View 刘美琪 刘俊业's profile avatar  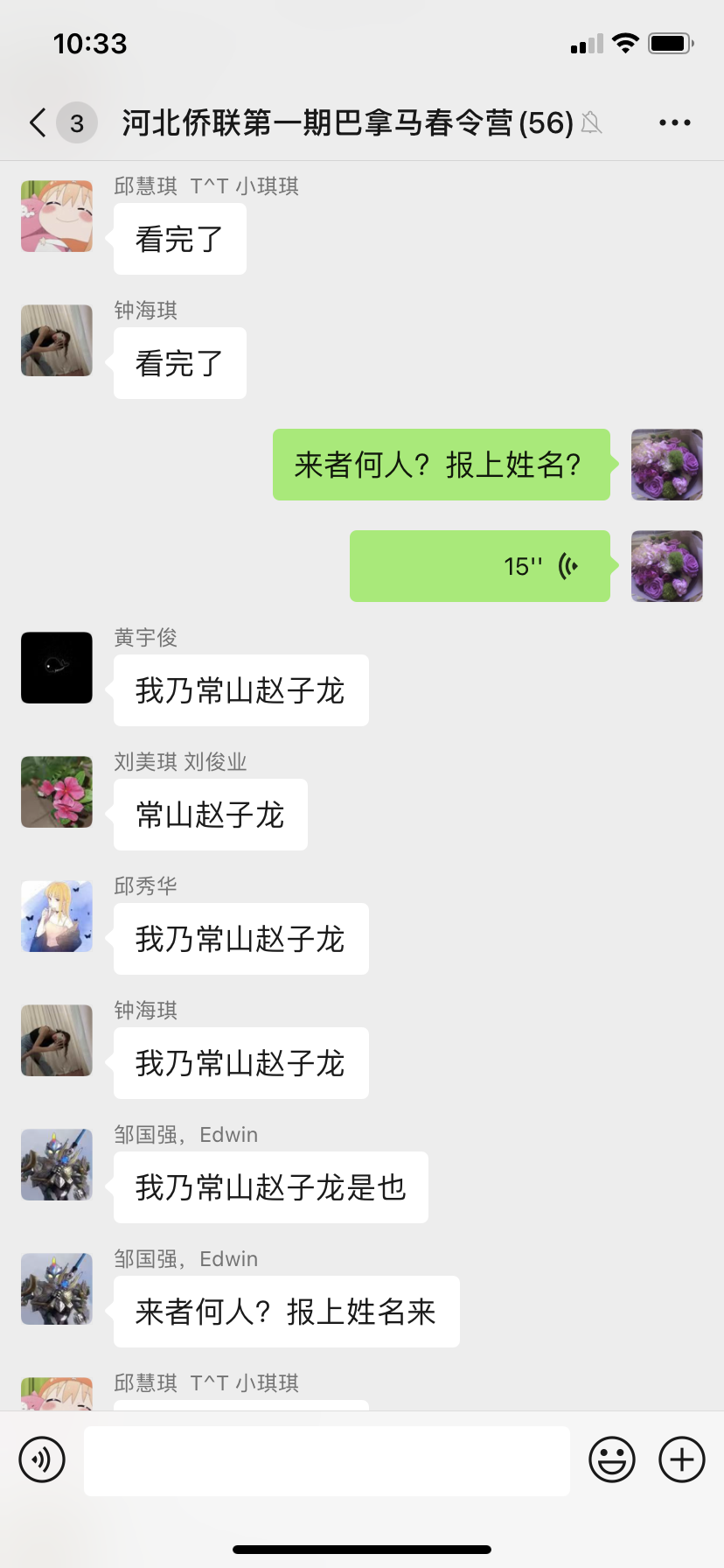coord(57,792)
